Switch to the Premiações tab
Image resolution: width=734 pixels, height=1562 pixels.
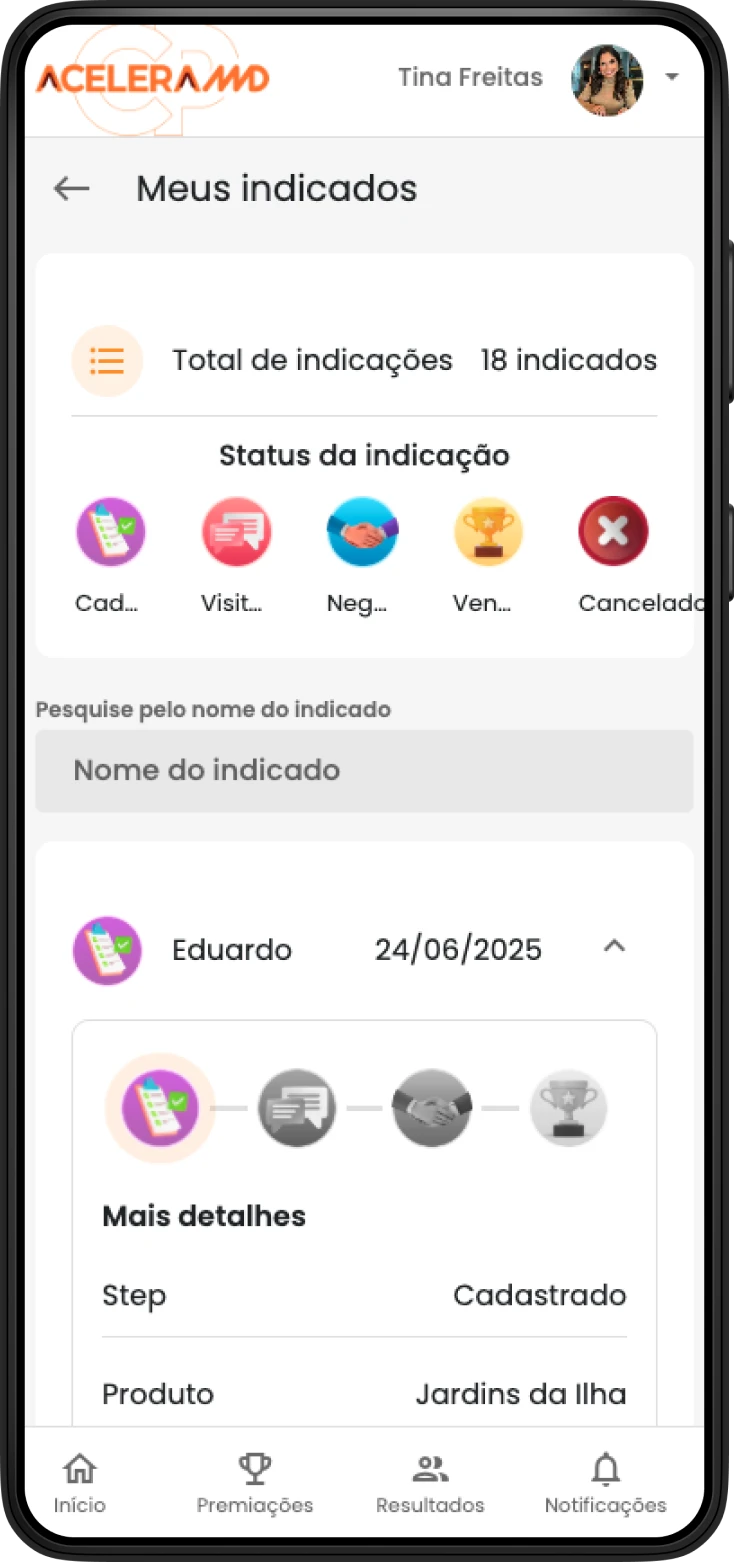click(255, 1483)
